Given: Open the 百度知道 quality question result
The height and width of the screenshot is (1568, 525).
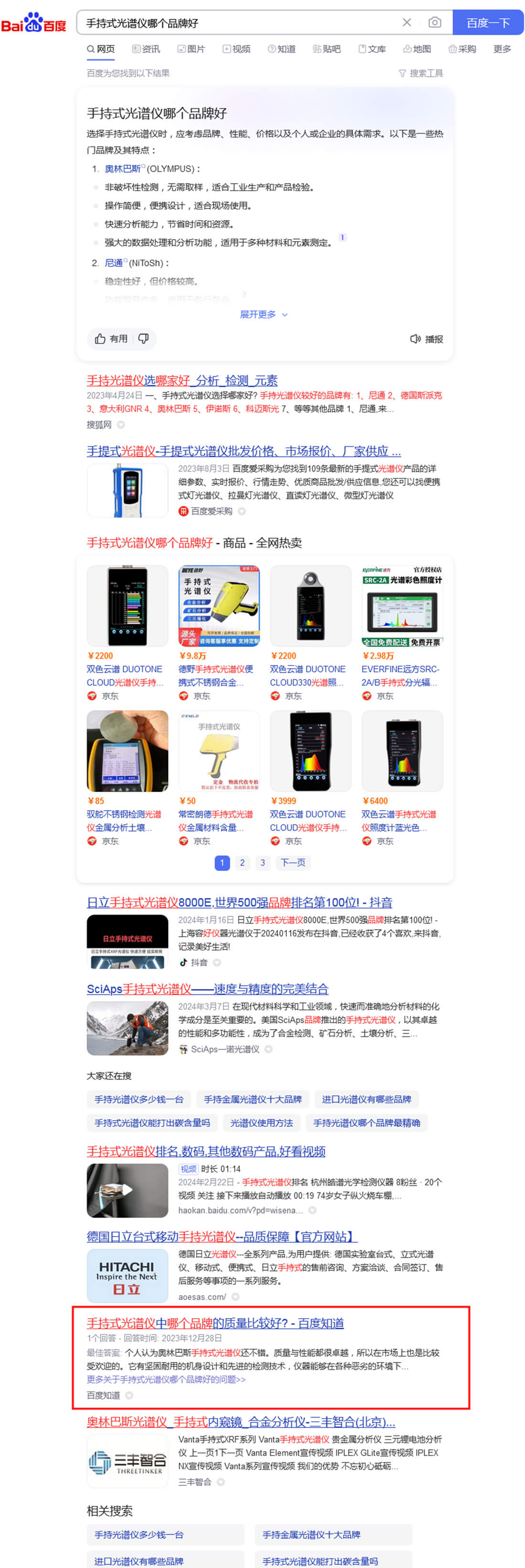Looking at the screenshot, I should click(215, 1322).
